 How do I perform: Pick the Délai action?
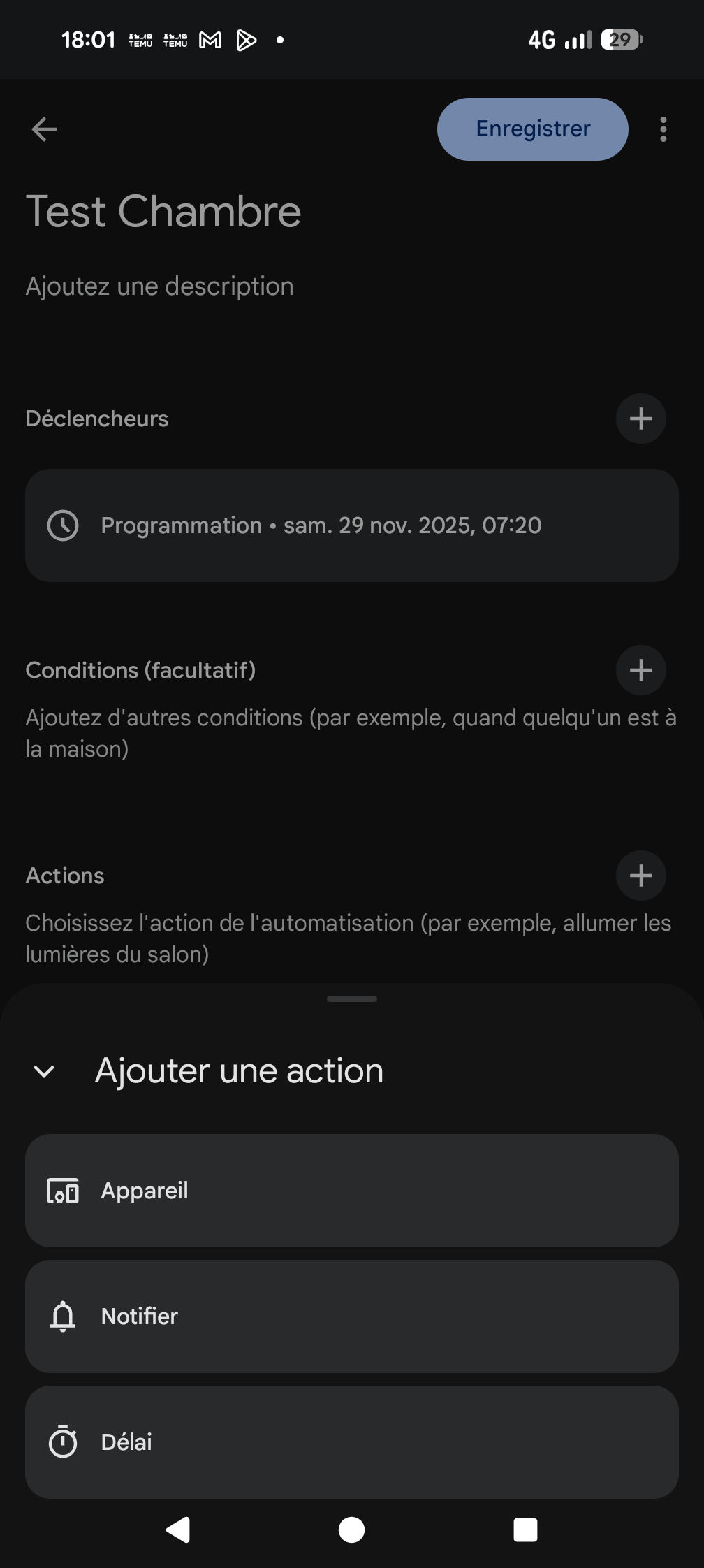pos(352,1442)
